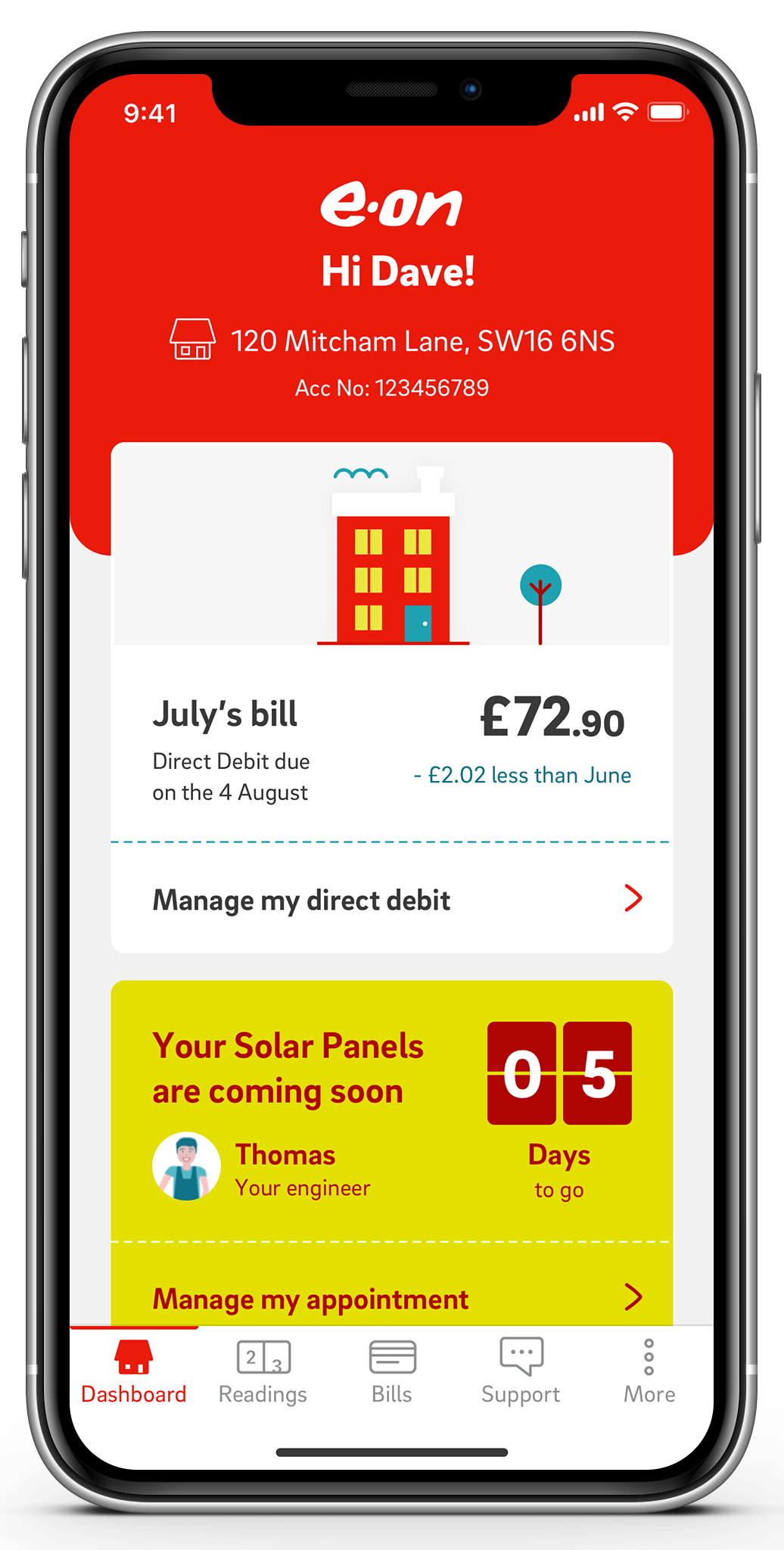Viewport: 784px width, 1550px height.
Task: Switch to the Readings tab
Action: pos(263,1372)
